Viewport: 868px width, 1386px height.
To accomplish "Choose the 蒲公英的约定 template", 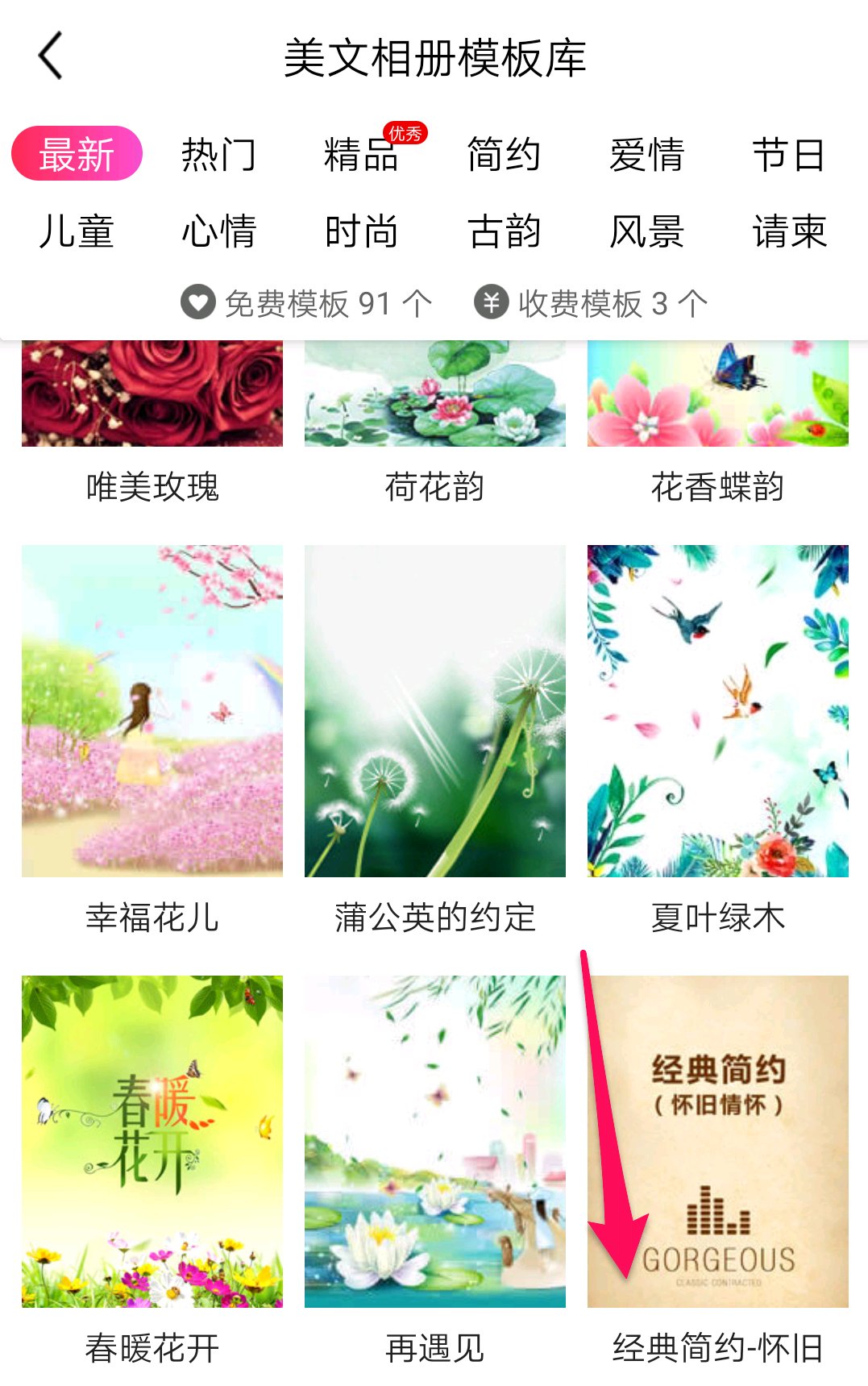I will pos(435,711).
